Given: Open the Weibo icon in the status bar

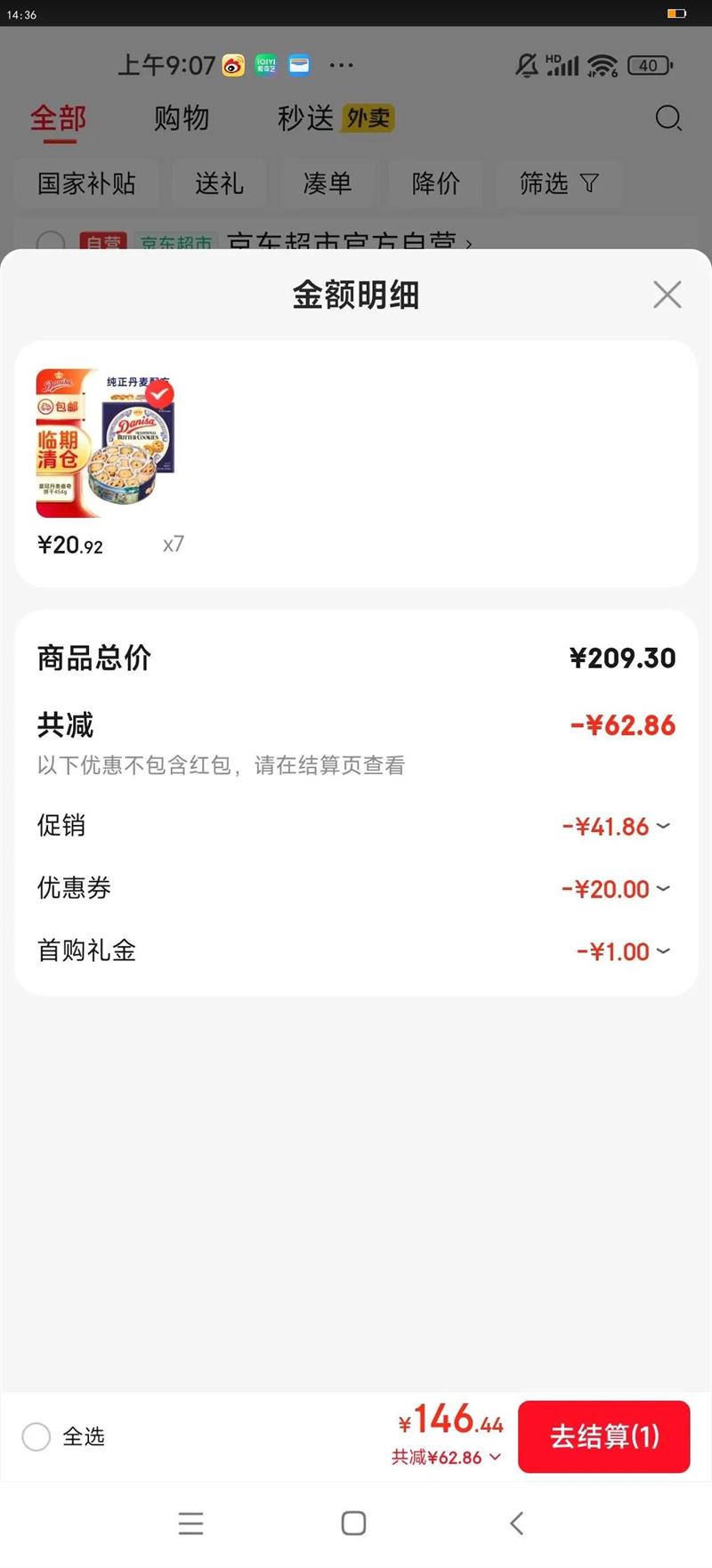Looking at the screenshot, I should [x=232, y=65].
